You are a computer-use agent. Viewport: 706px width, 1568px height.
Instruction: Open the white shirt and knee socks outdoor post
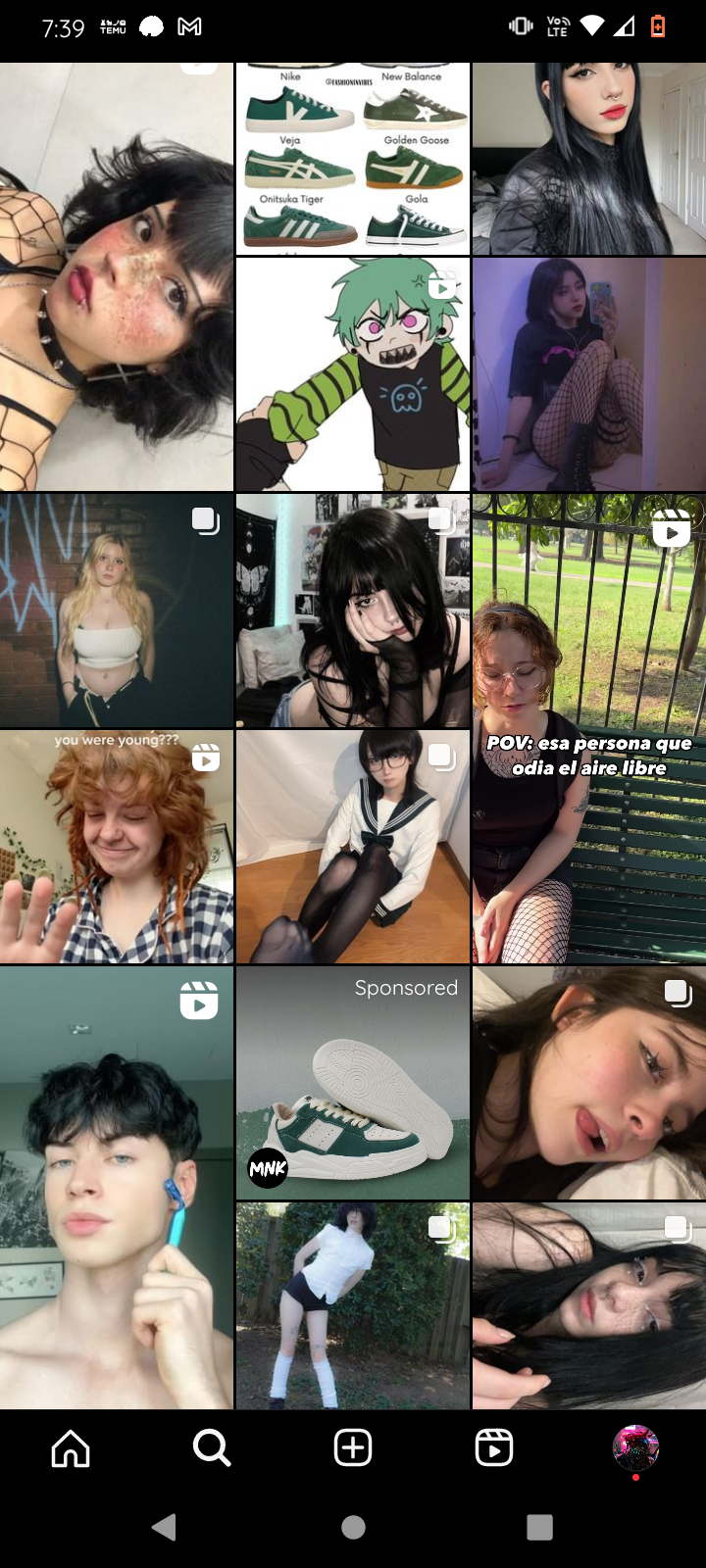coord(353,1306)
